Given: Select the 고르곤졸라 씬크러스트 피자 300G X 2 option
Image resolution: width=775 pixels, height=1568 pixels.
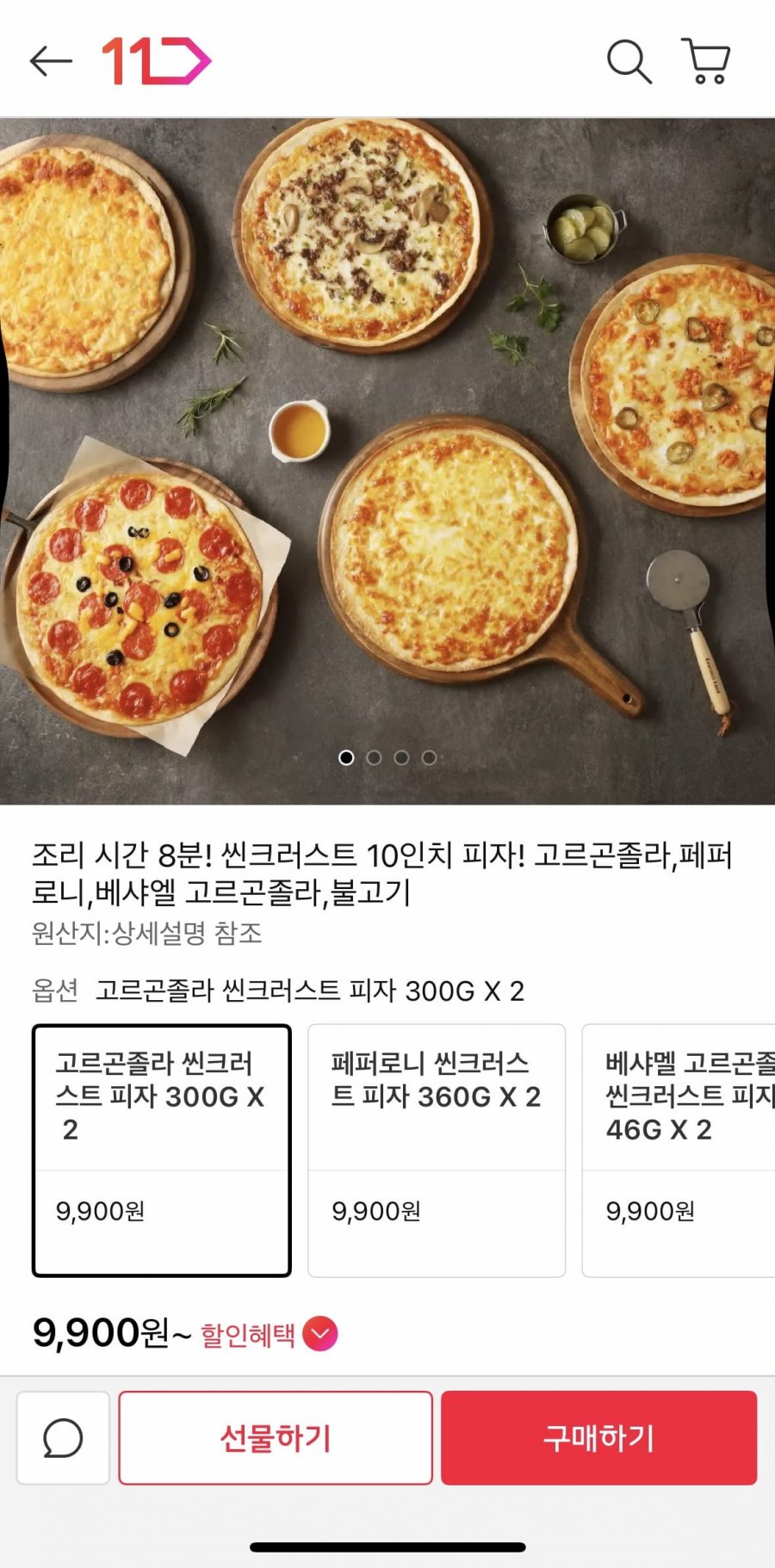Looking at the screenshot, I should [x=161, y=1150].
